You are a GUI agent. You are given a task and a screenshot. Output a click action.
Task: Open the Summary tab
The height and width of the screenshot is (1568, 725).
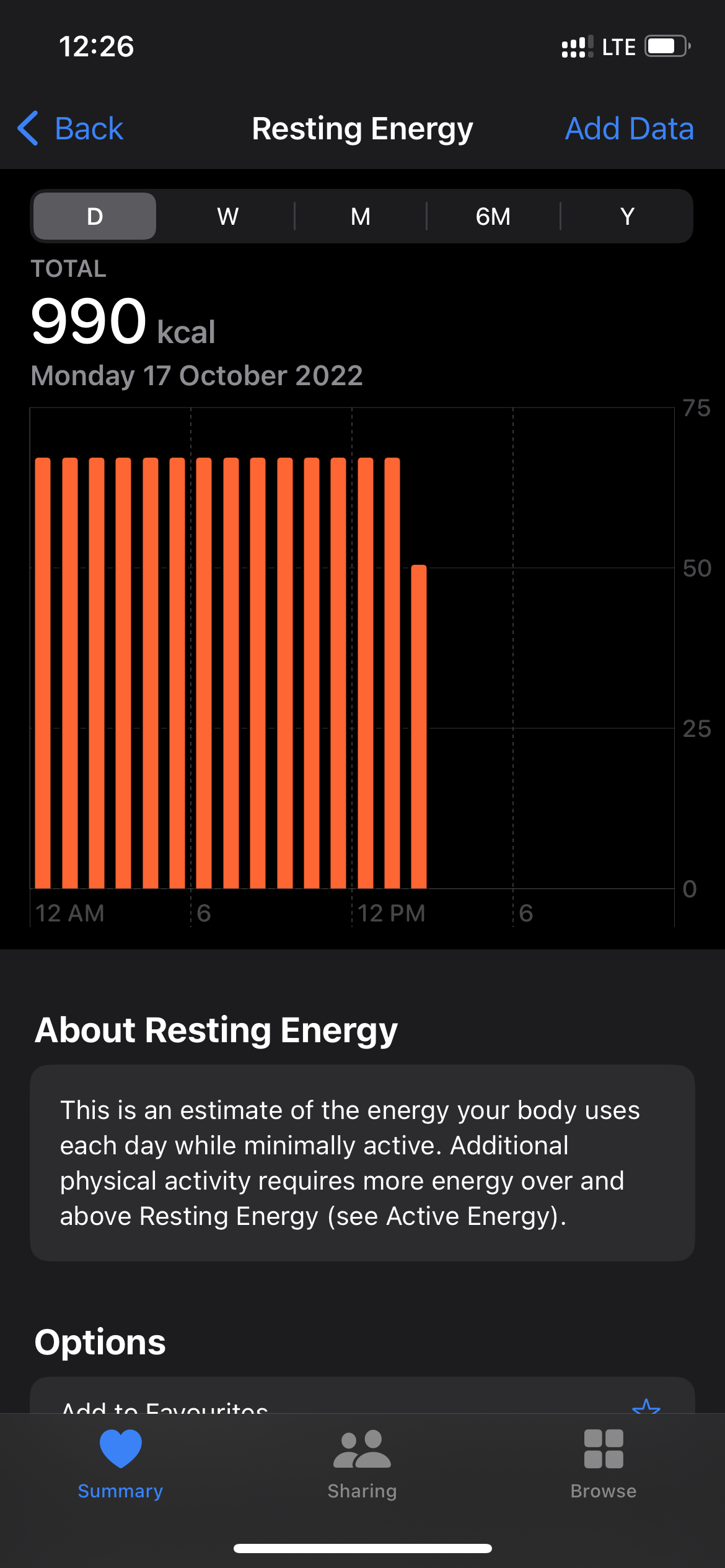pos(120,1464)
